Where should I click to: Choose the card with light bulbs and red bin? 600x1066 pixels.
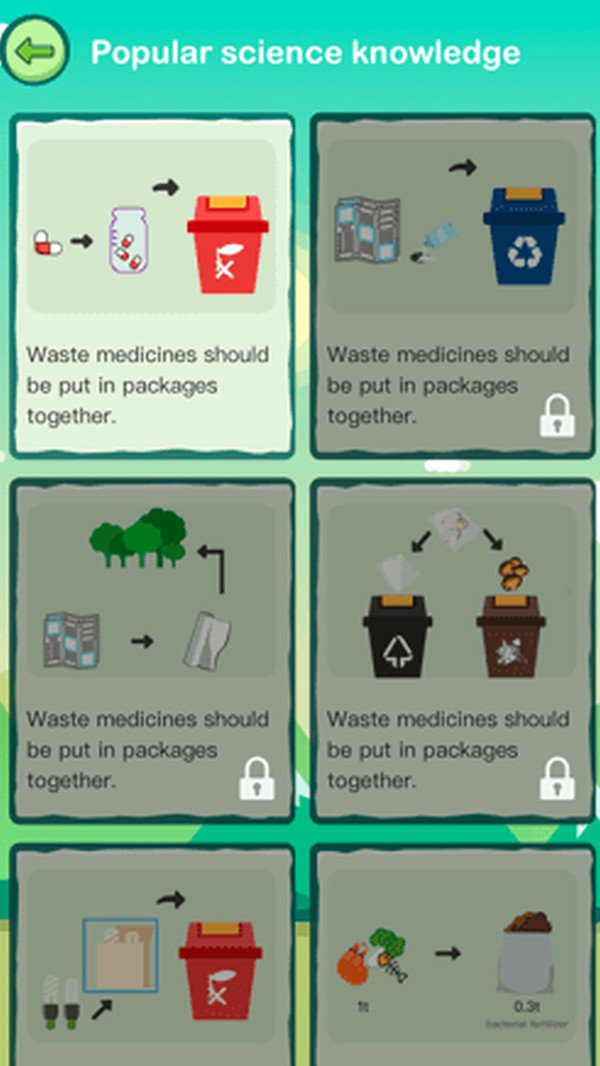152,955
